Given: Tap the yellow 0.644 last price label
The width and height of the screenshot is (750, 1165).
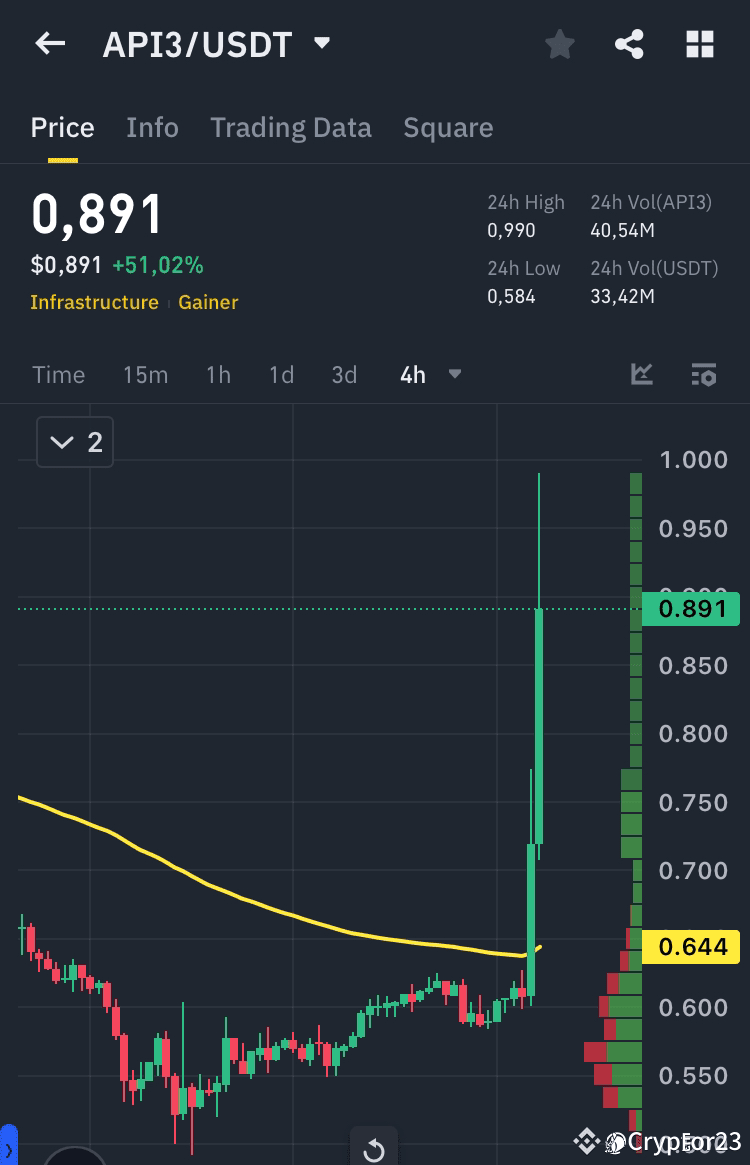Looking at the screenshot, I should [690, 947].
